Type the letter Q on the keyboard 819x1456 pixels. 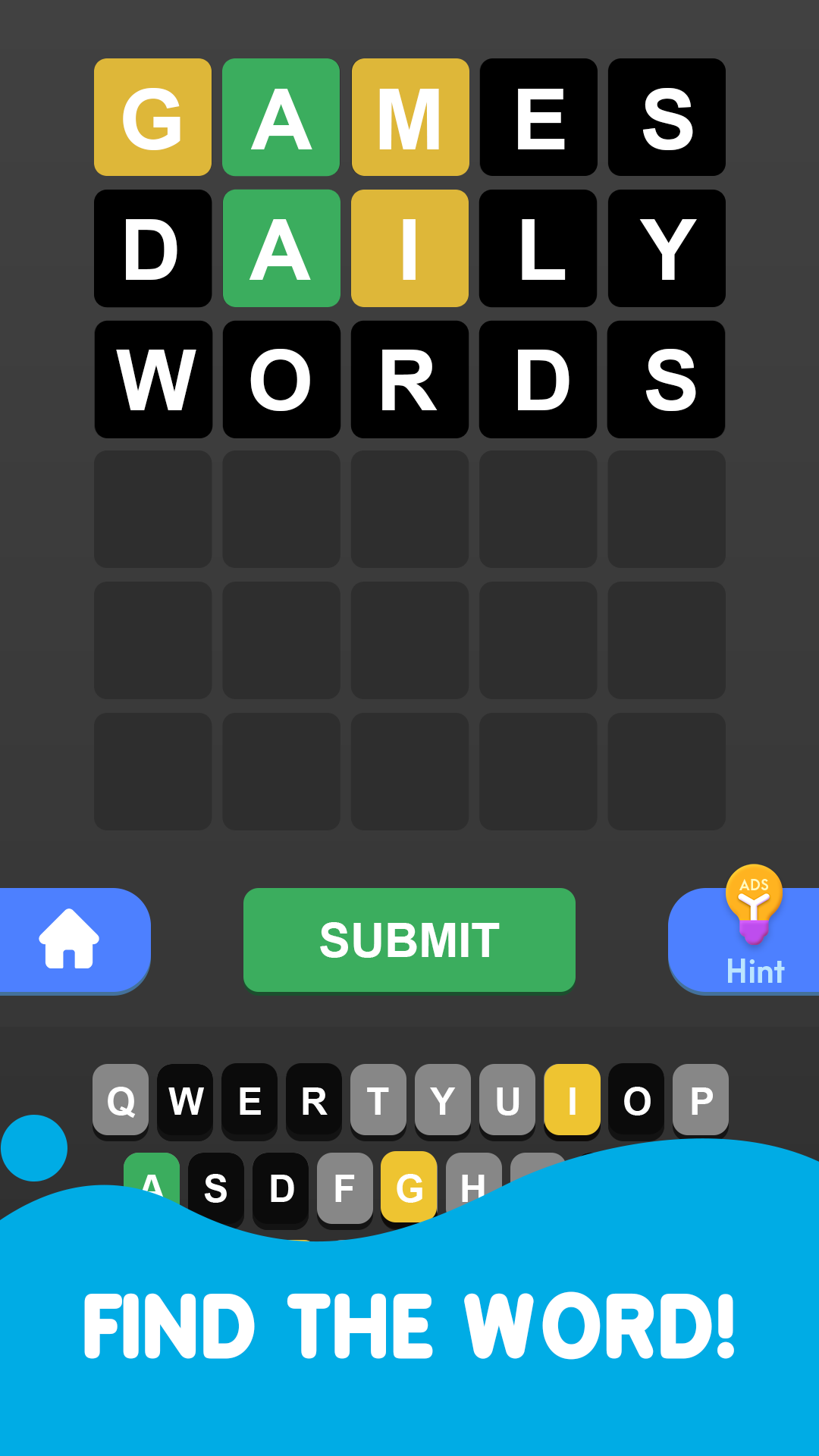click(121, 1100)
